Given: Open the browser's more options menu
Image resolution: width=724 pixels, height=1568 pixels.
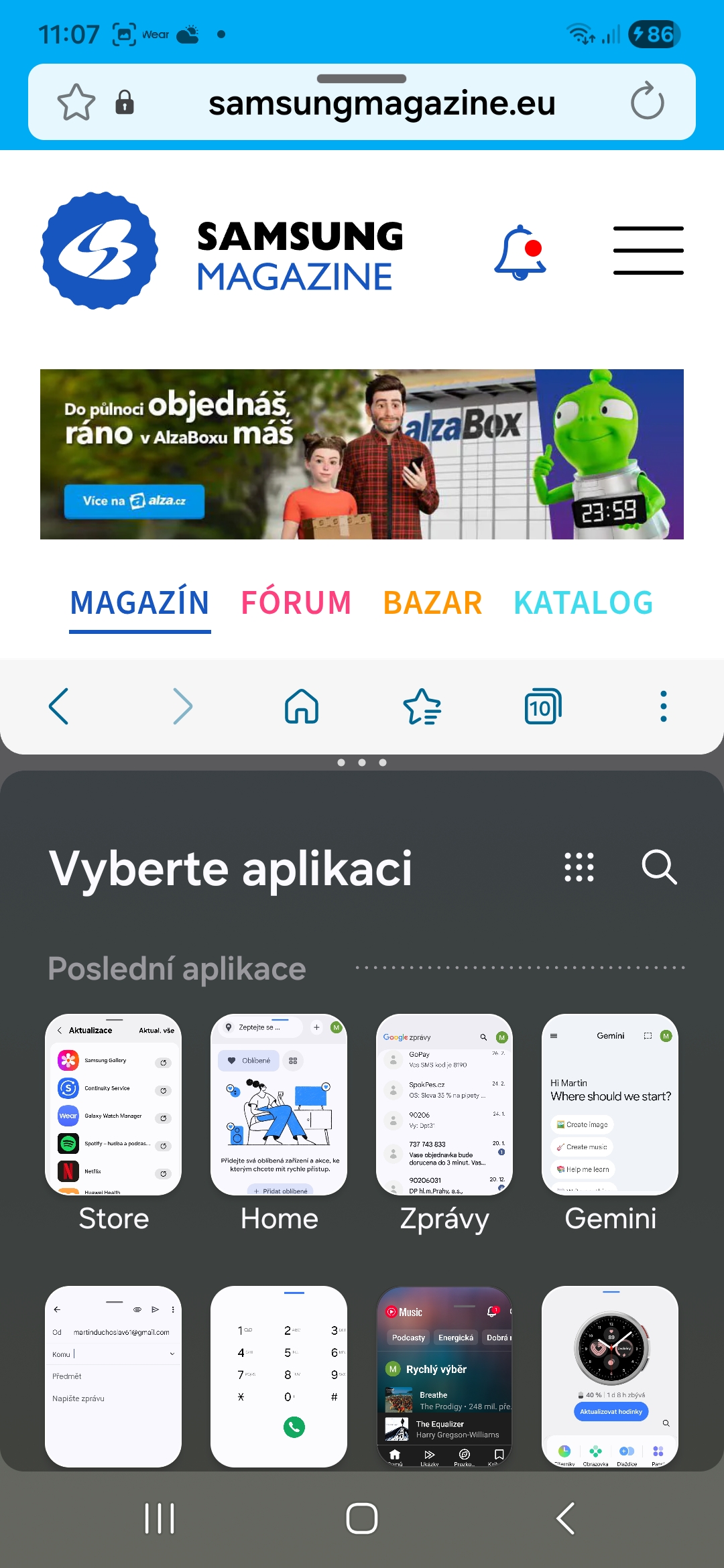Looking at the screenshot, I should pos(663,706).
